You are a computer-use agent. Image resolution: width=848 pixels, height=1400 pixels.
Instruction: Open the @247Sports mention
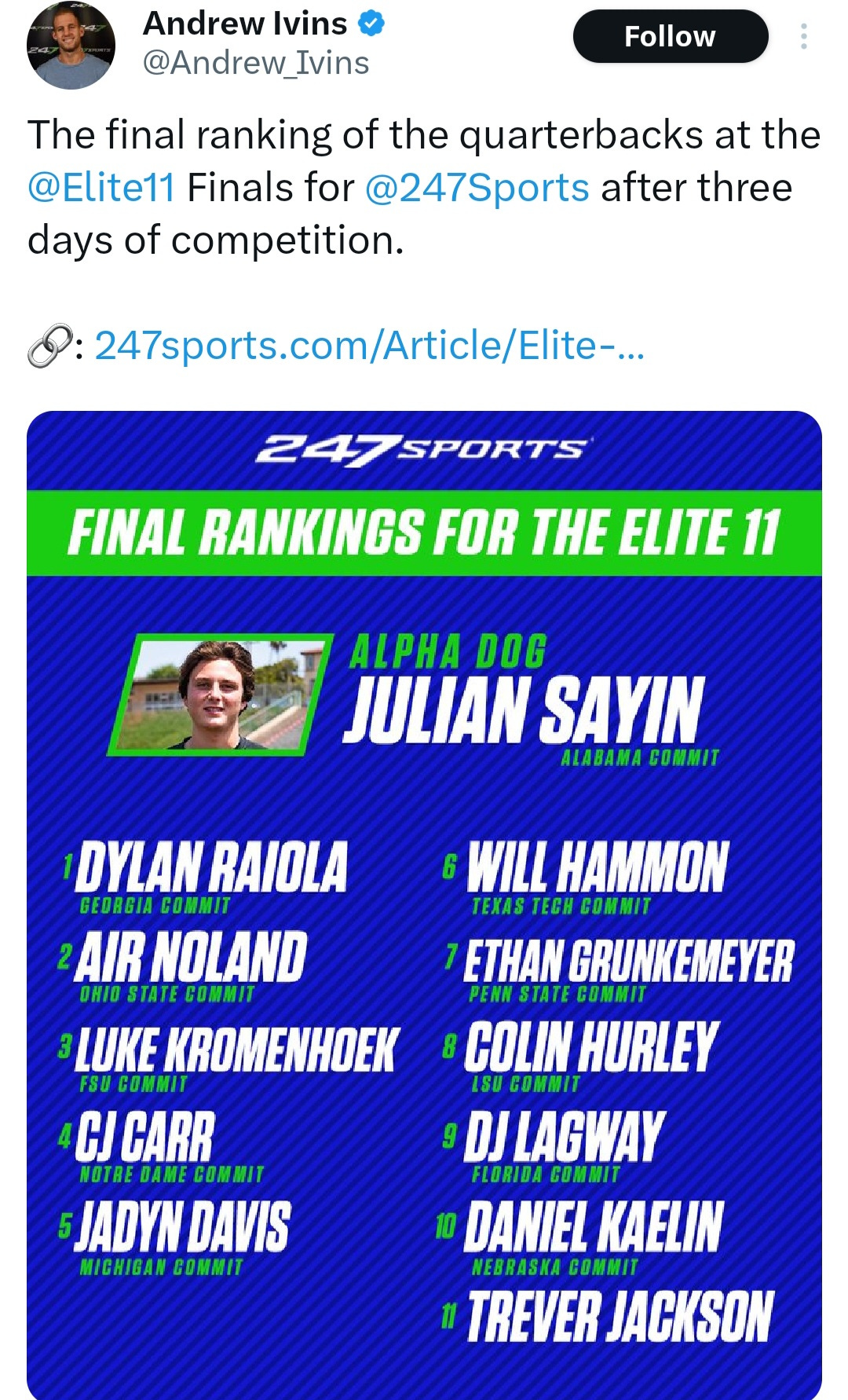pyautogui.click(x=477, y=188)
